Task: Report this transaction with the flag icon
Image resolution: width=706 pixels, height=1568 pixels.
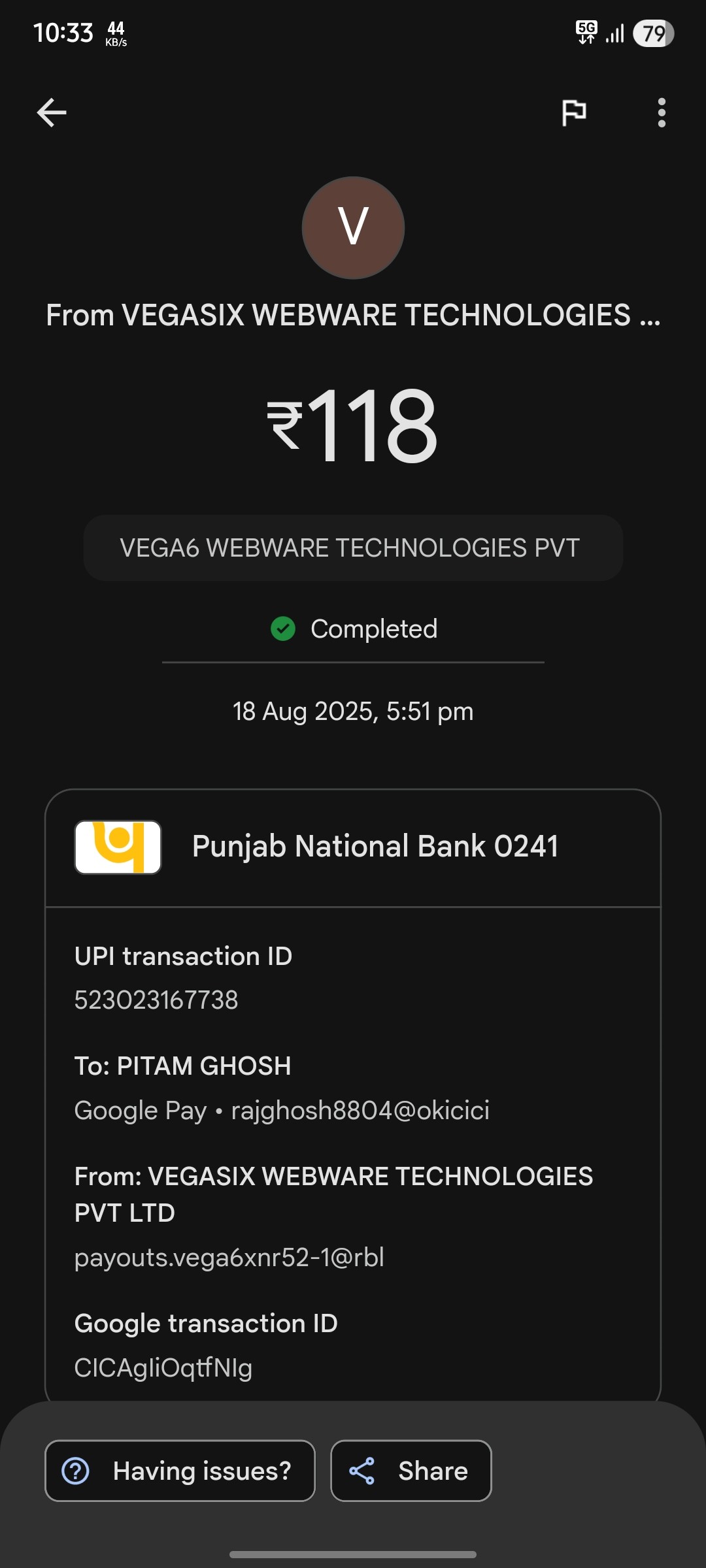Action: pyautogui.click(x=574, y=112)
